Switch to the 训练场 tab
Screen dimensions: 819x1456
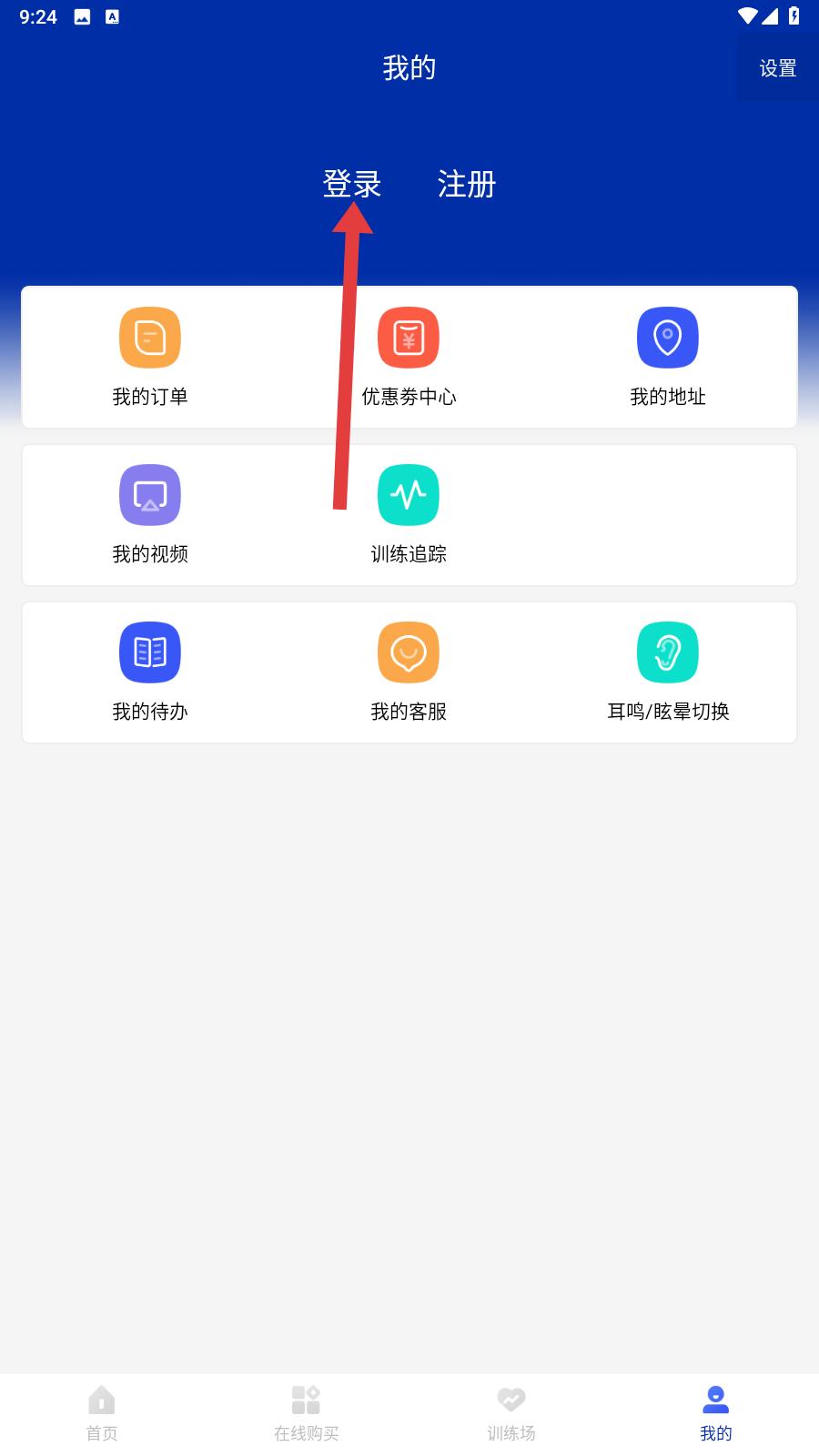[511, 1414]
